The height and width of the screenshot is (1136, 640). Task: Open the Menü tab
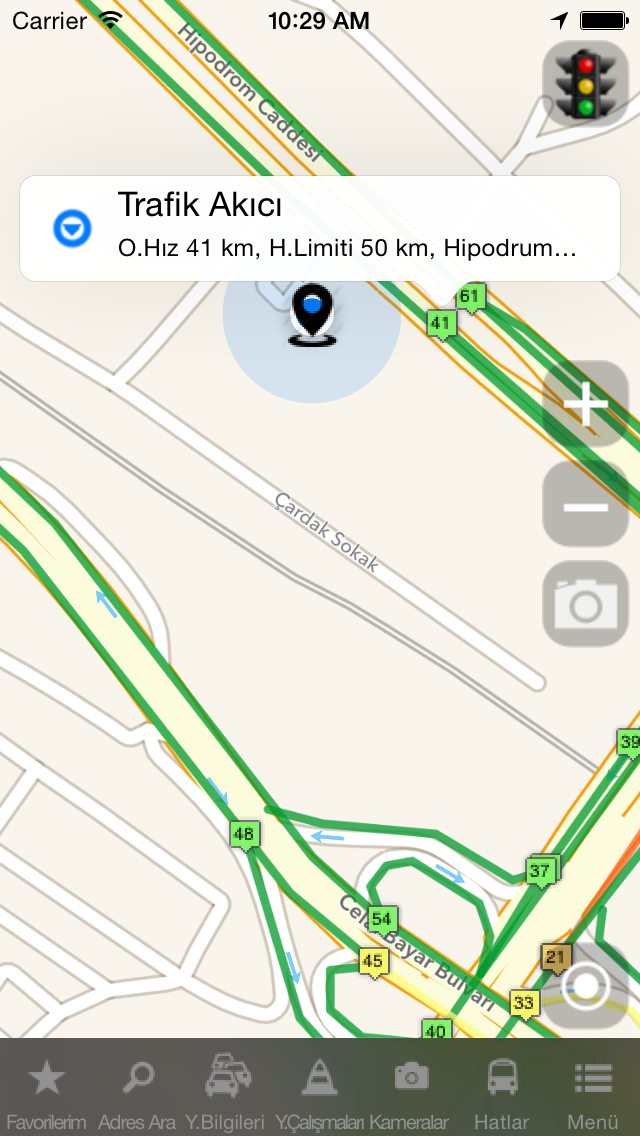(593, 1090)
